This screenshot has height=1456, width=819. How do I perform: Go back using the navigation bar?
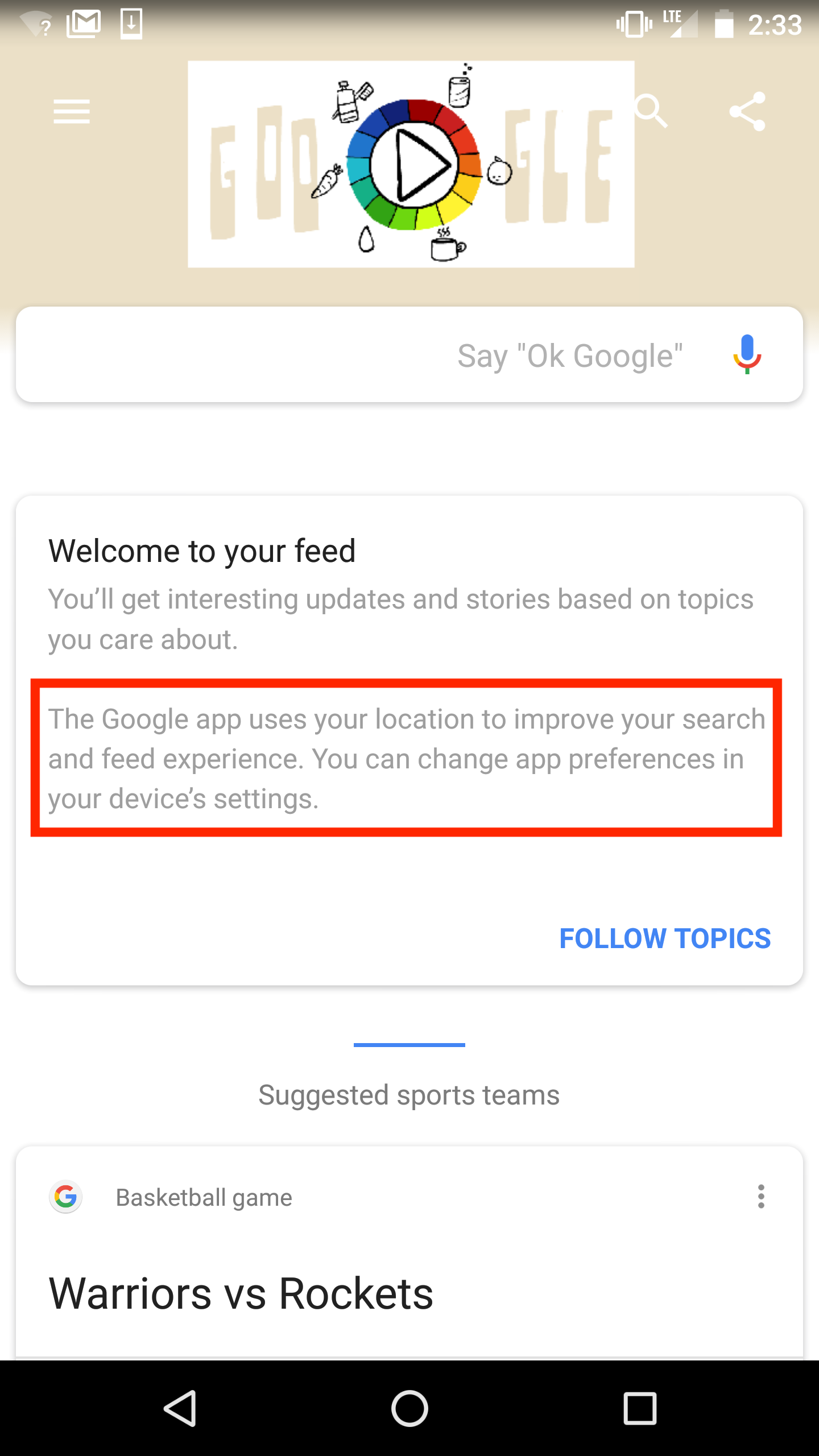tap(180, 1409)
